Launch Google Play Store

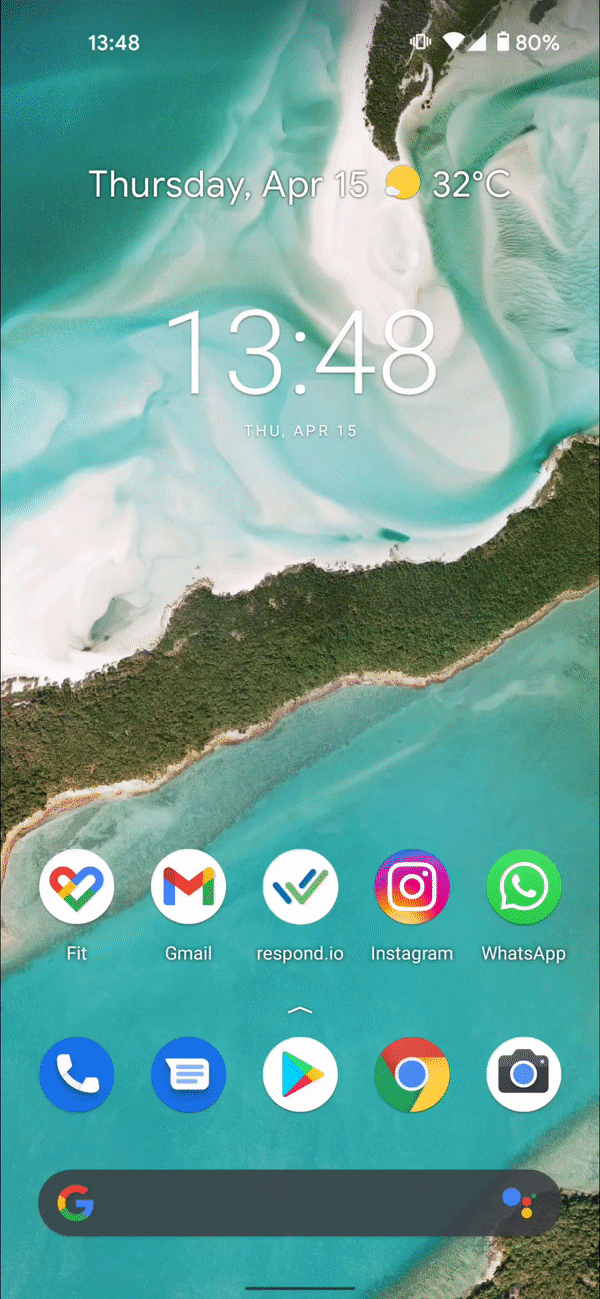click(x=300, y=1075)
